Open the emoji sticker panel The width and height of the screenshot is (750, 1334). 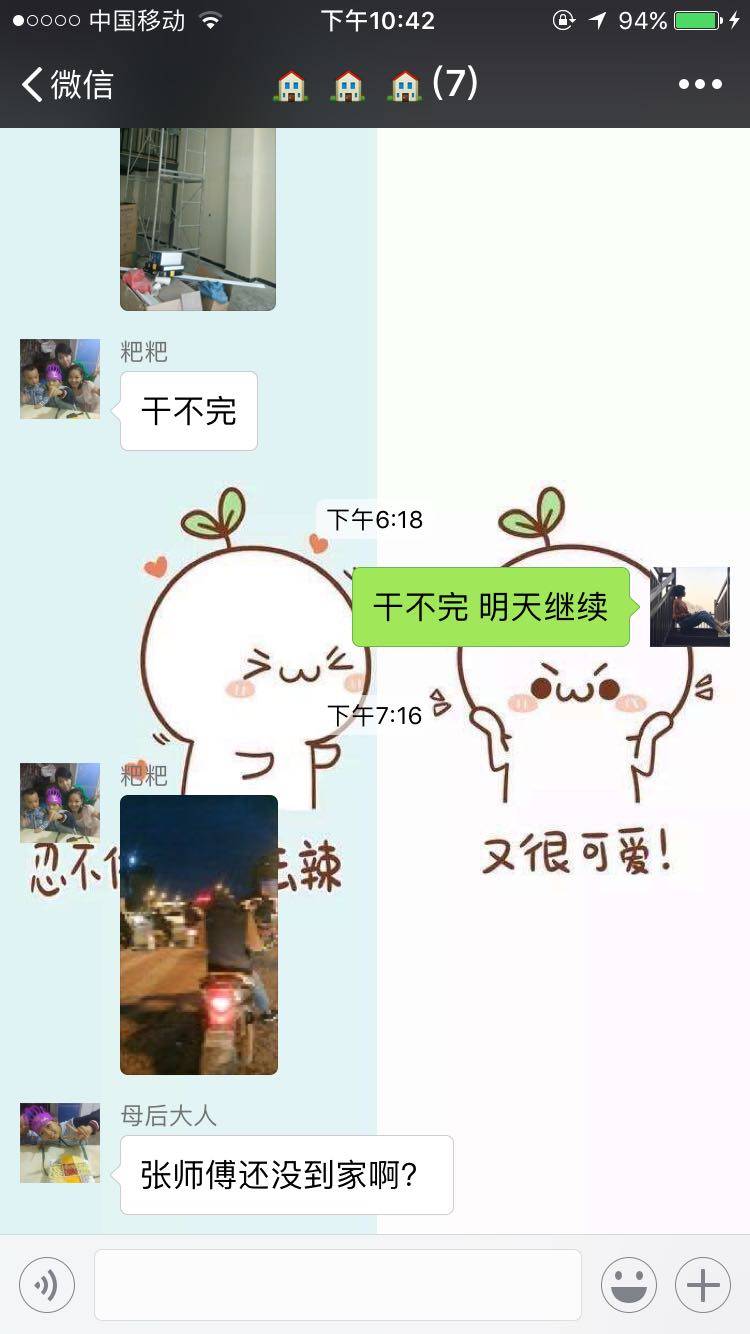[628, 1285]
